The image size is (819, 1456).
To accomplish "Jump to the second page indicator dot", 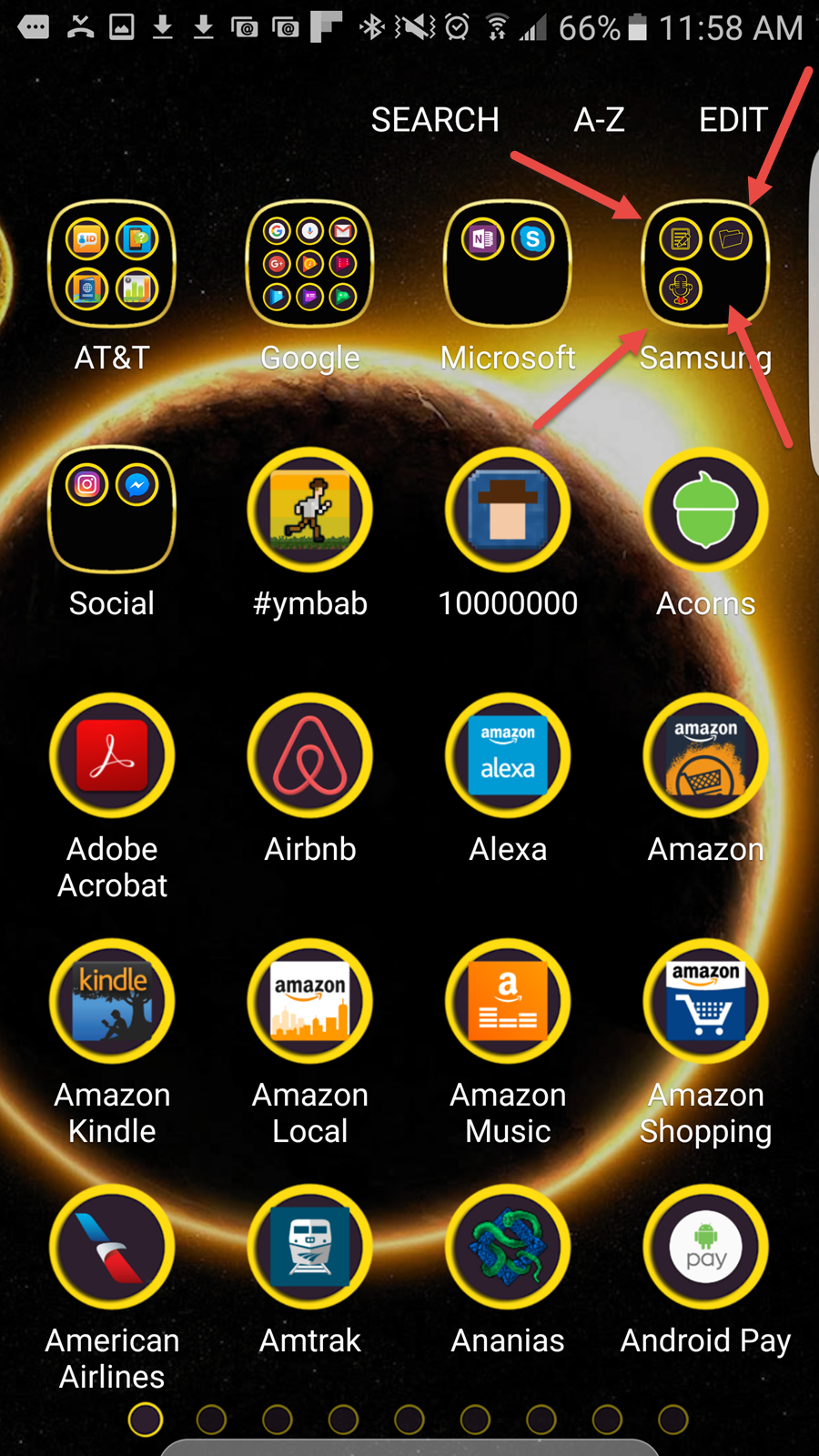I will click(x=211, y=1419).
